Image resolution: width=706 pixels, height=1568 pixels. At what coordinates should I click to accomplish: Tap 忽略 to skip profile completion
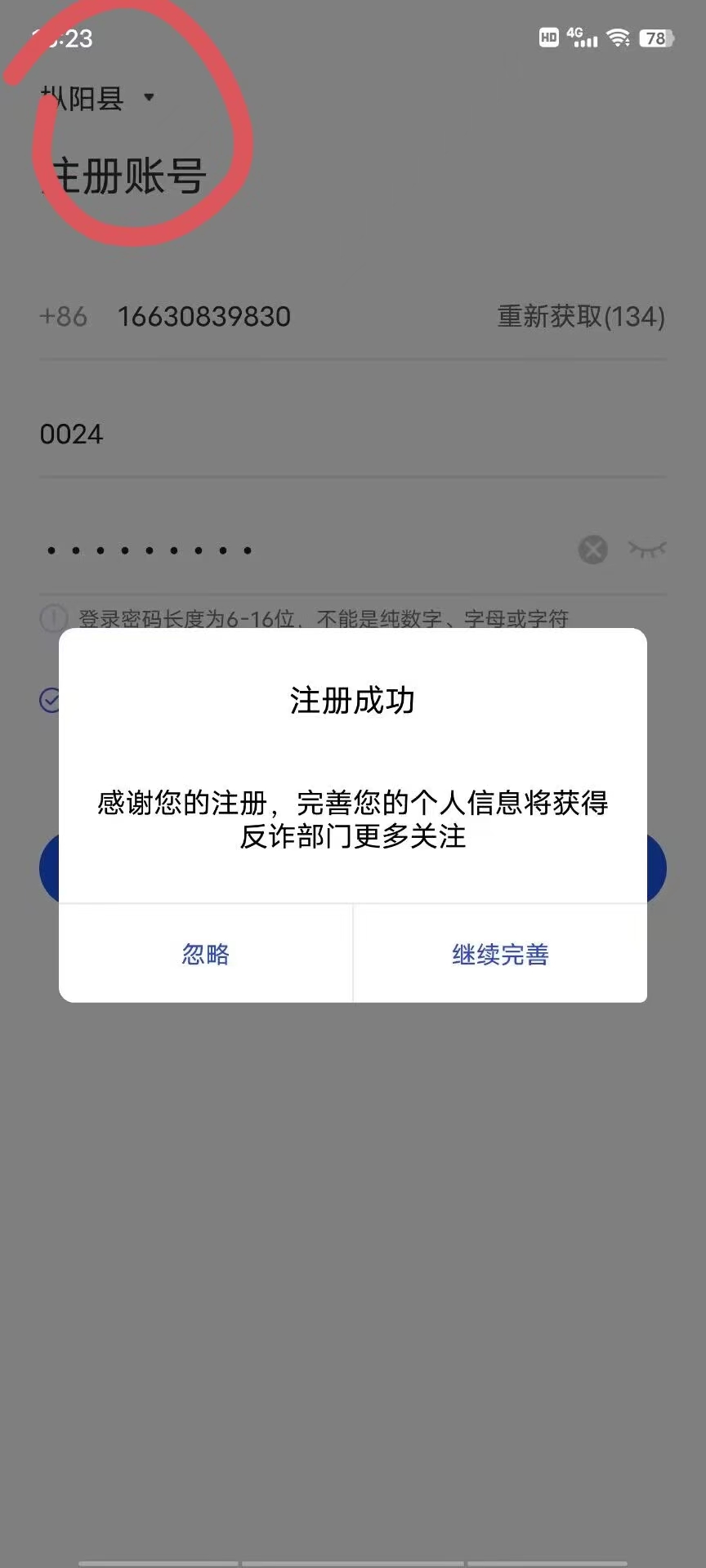(206, 953)
